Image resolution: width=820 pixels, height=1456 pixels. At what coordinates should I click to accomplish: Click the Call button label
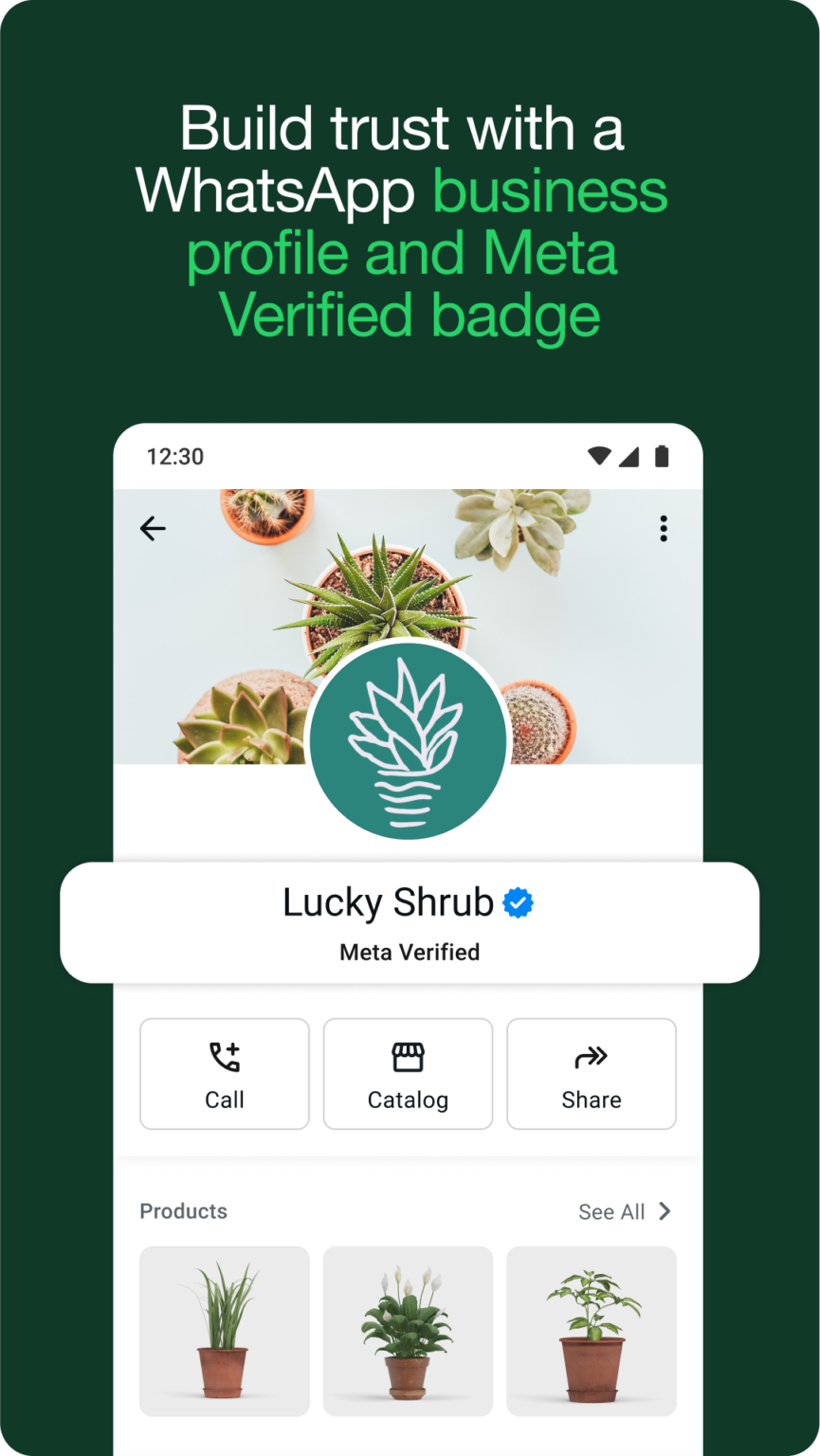pos(224,1100)
